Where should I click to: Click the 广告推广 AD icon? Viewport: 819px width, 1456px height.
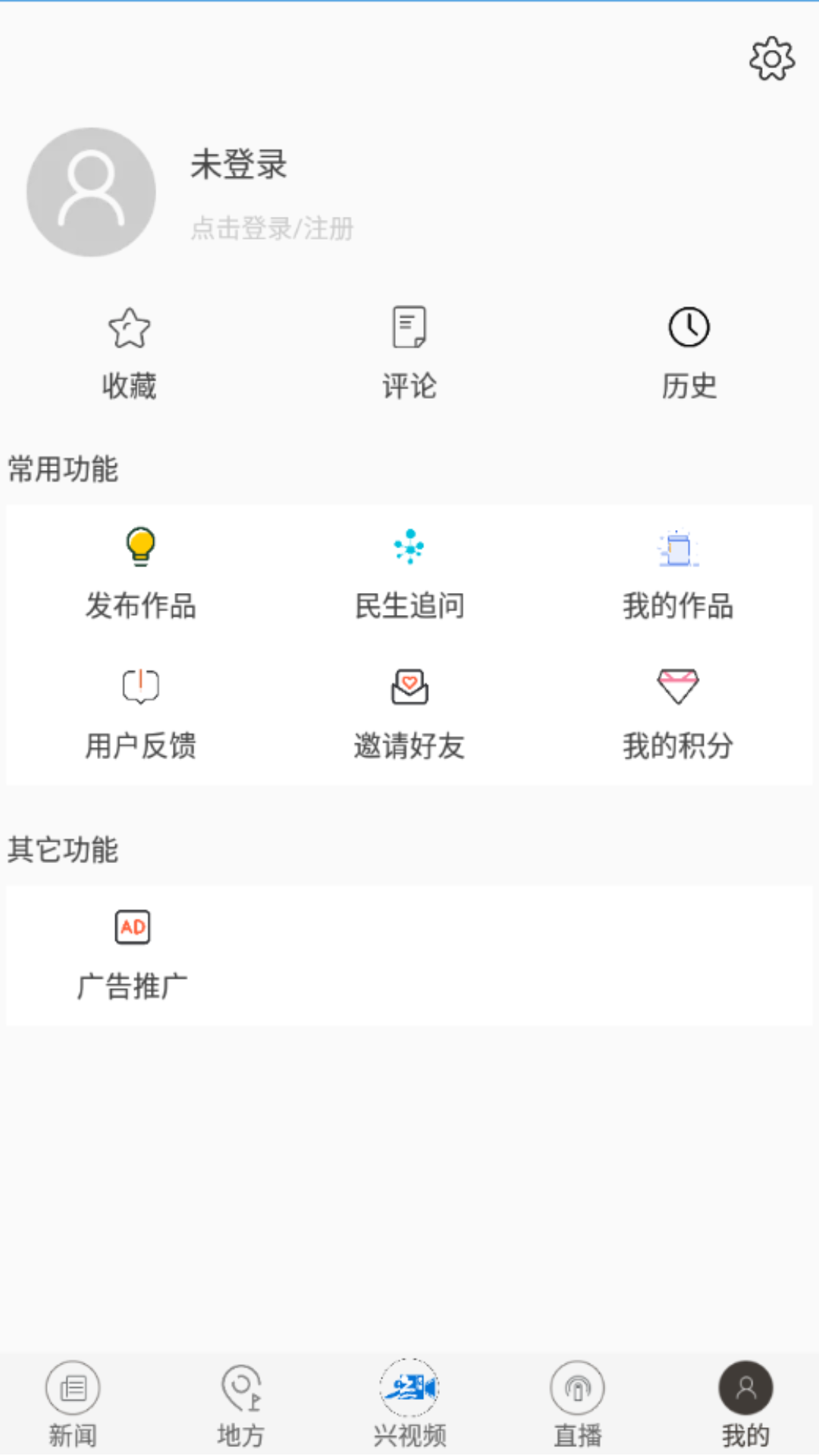pyautogui.click(x=133, y=926)
